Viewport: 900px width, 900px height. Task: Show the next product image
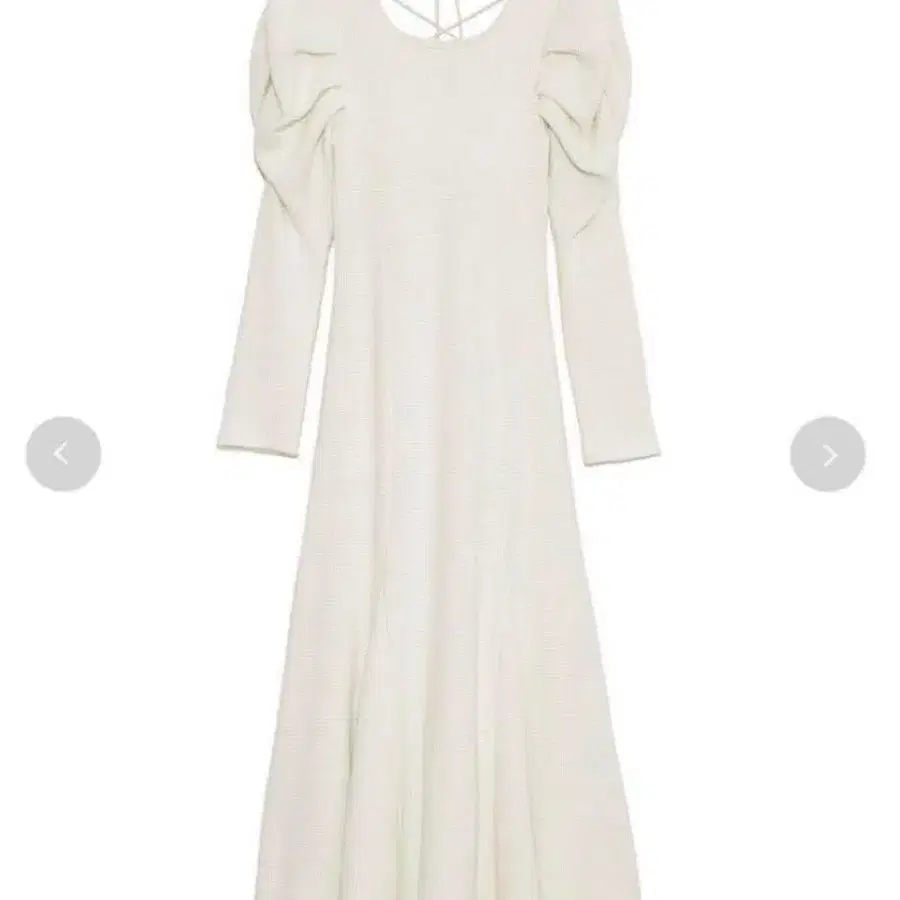click(x=827, y=454)
